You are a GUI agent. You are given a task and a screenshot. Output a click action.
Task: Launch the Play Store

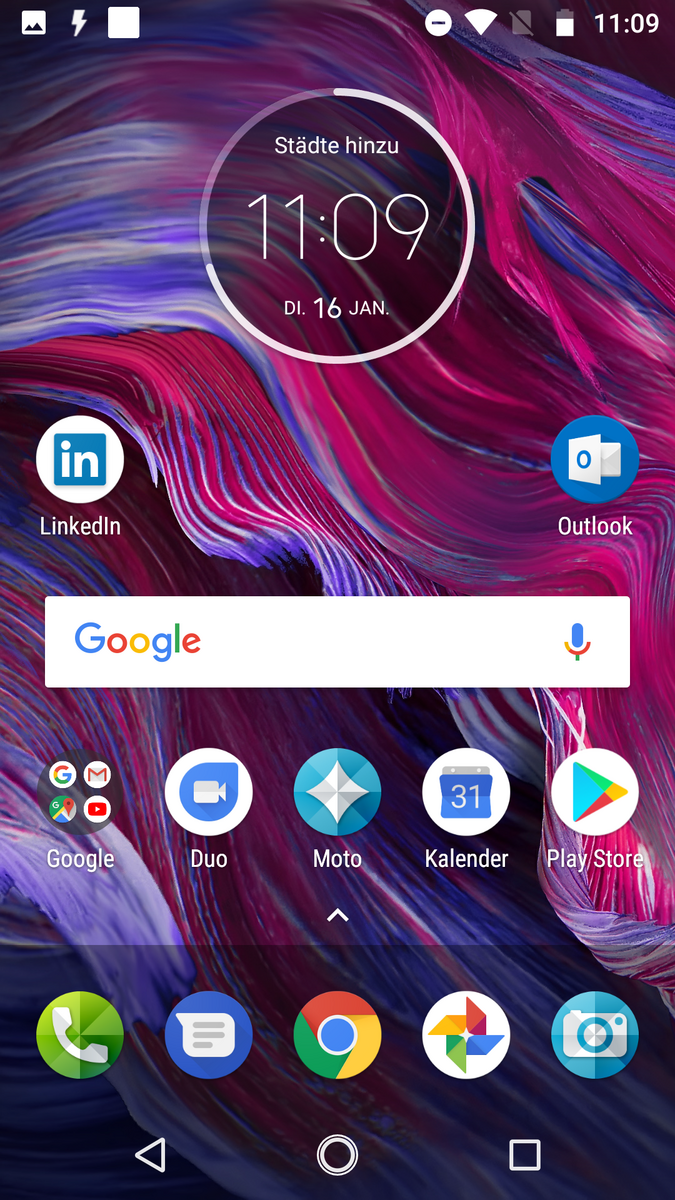(595, 793)
